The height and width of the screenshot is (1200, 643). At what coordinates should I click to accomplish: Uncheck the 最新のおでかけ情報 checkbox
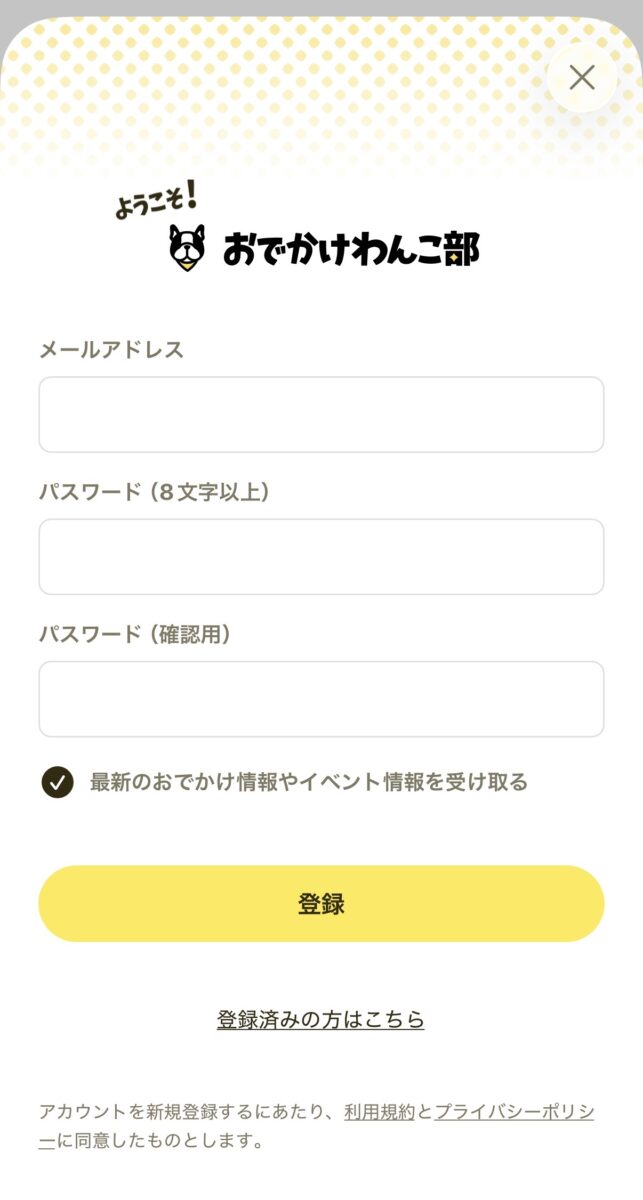[x=58, y=782]
